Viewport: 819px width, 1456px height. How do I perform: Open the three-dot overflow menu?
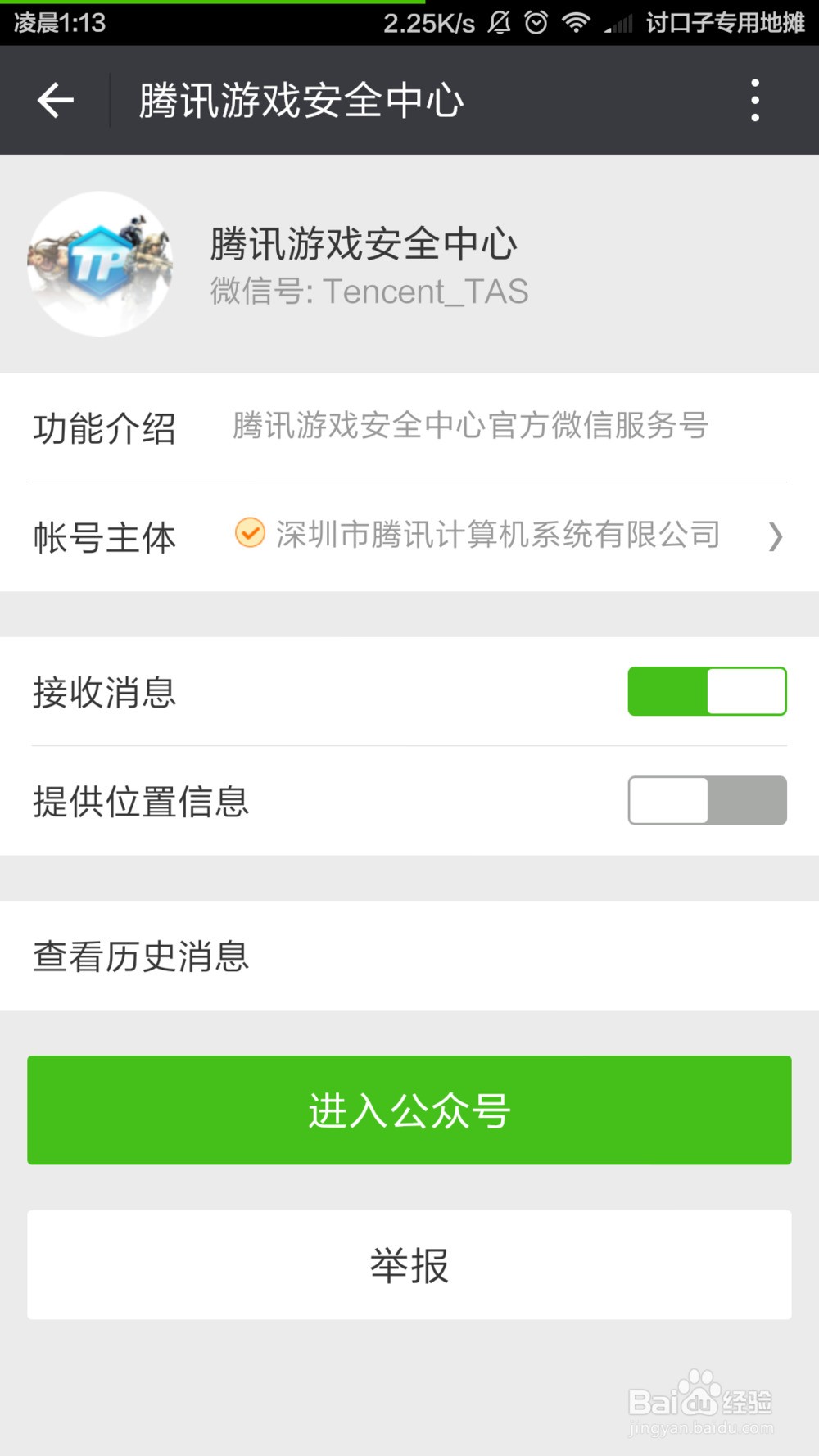(754, 101)
